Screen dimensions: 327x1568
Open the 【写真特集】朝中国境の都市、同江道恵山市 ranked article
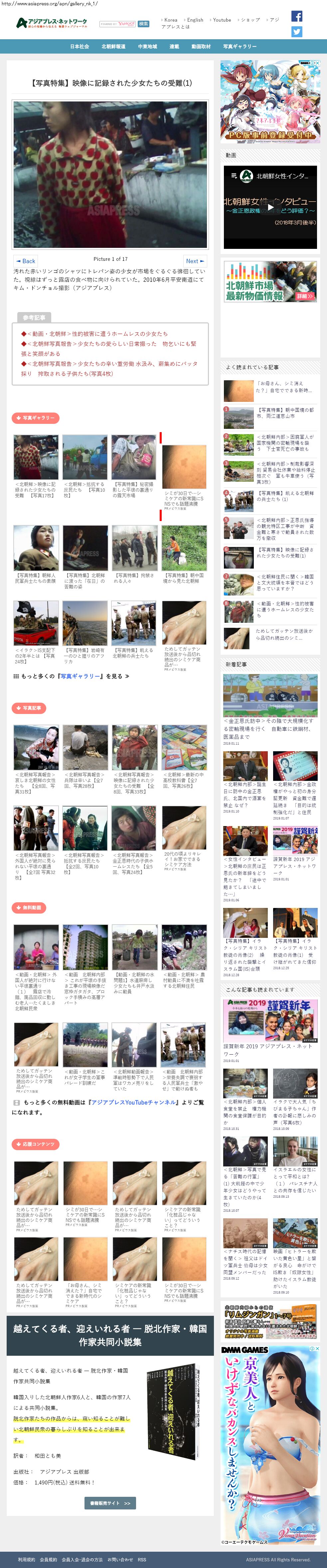point(285,413)
